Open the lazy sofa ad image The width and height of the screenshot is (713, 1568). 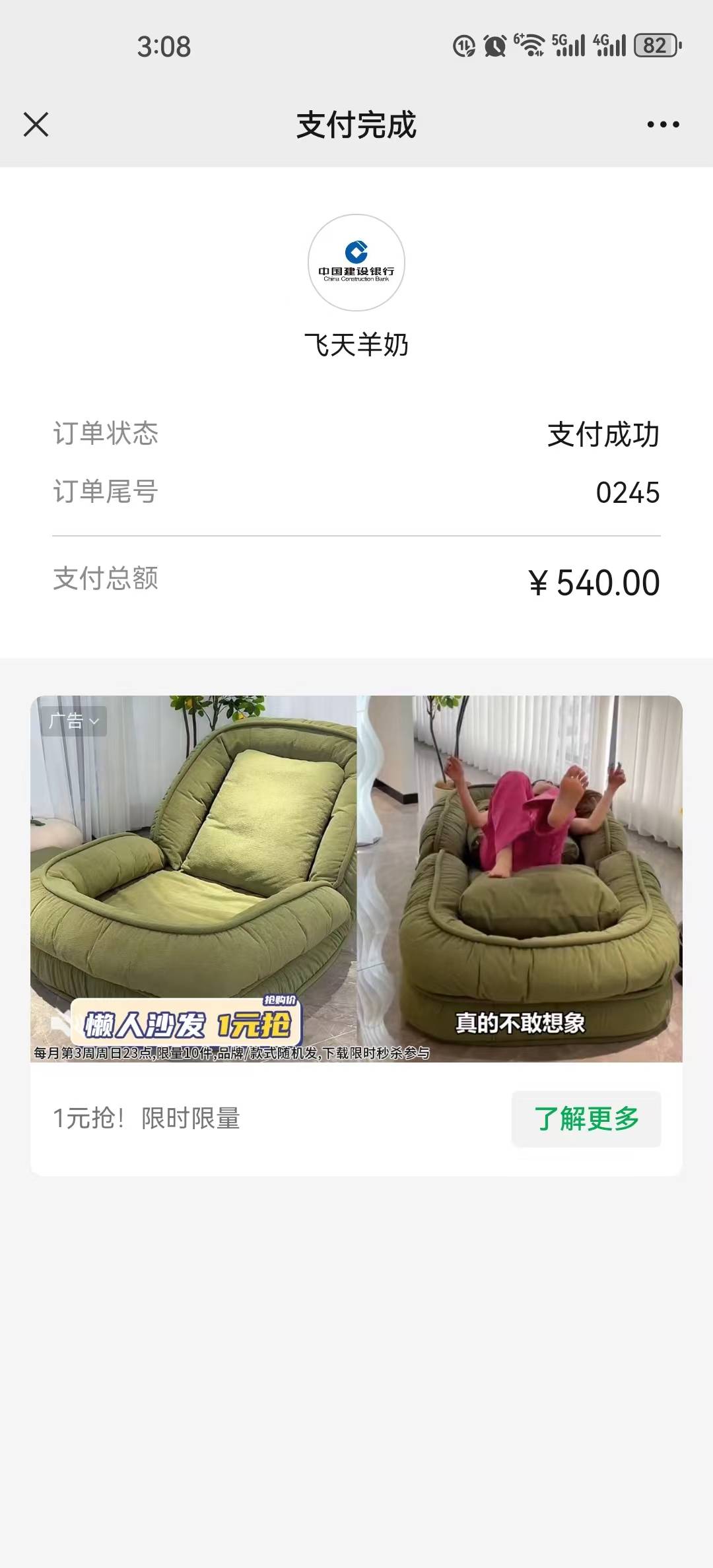click(356, 878)
